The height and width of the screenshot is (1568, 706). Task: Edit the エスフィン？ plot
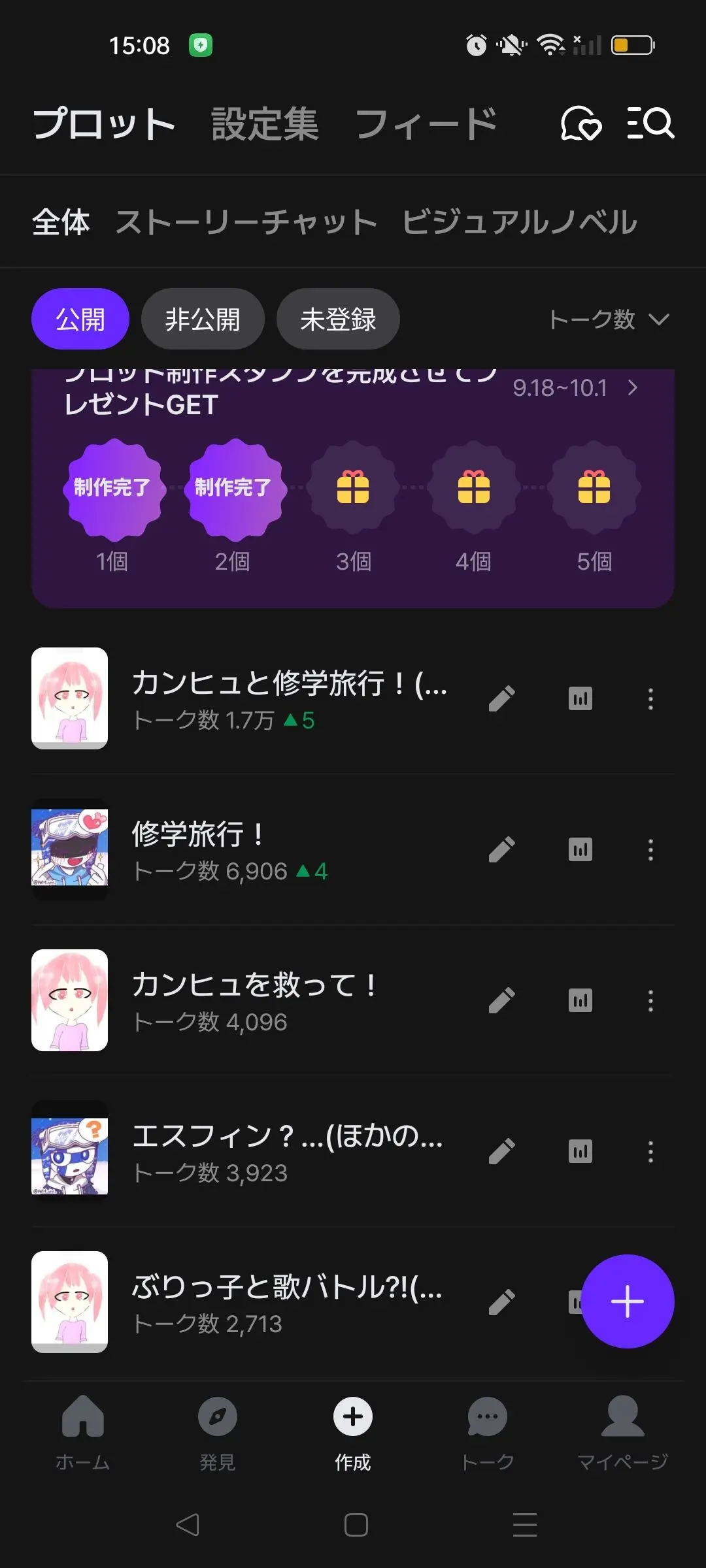501,1151
